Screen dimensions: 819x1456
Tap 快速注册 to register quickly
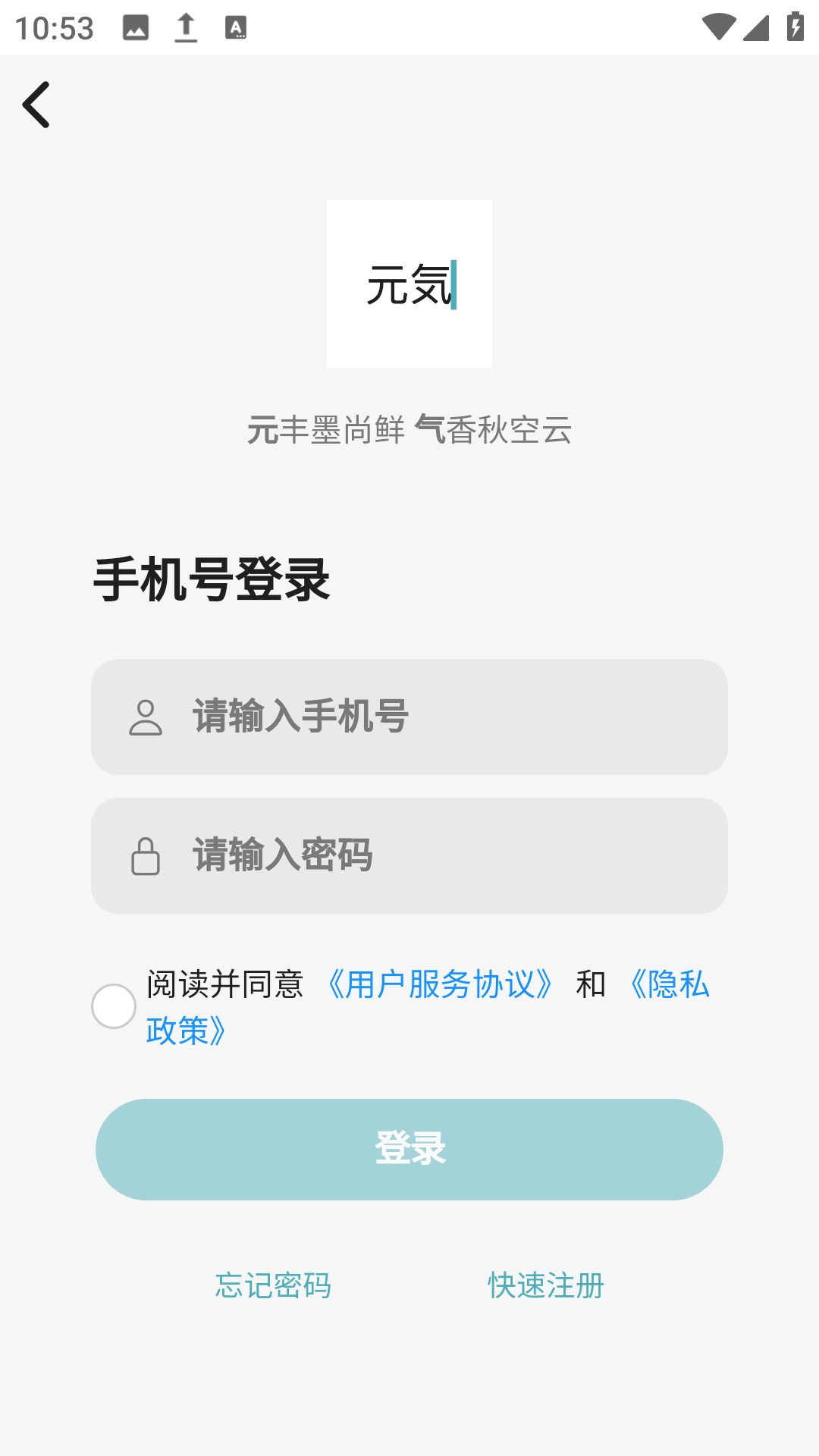pyautogui.click(x=544, y=1285)
